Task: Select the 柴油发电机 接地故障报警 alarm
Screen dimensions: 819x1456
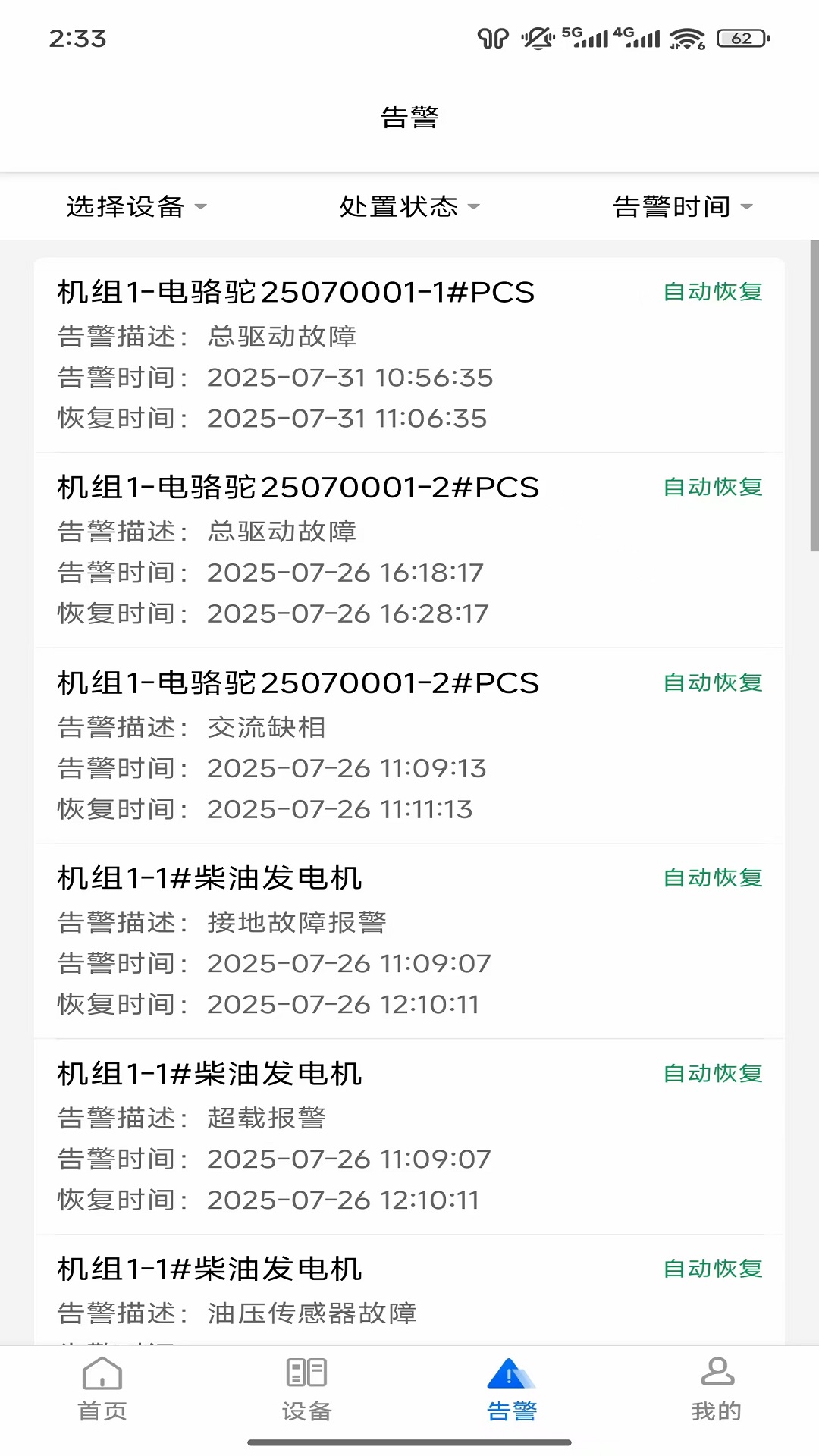Action: pos(409,940)
